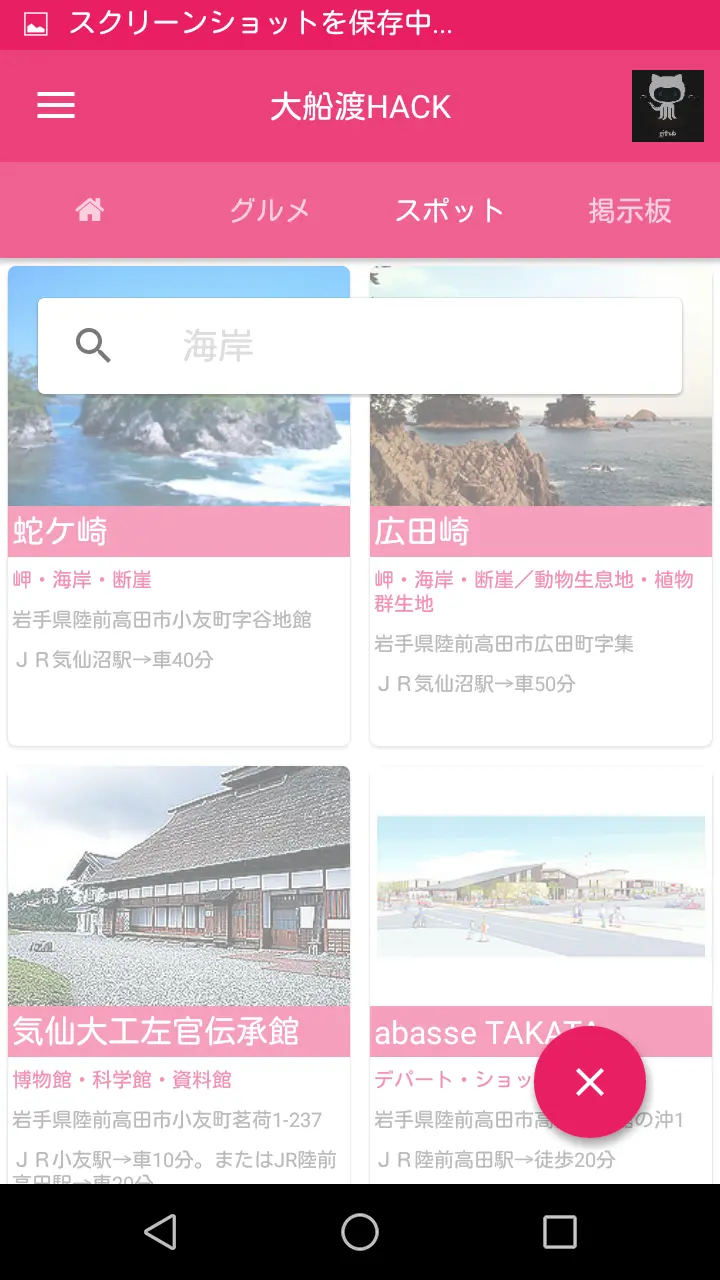The image size is (720, 1280).
Task: Switch to the グルメ tab
Action: pyautogui.click(x=270, y=210)
